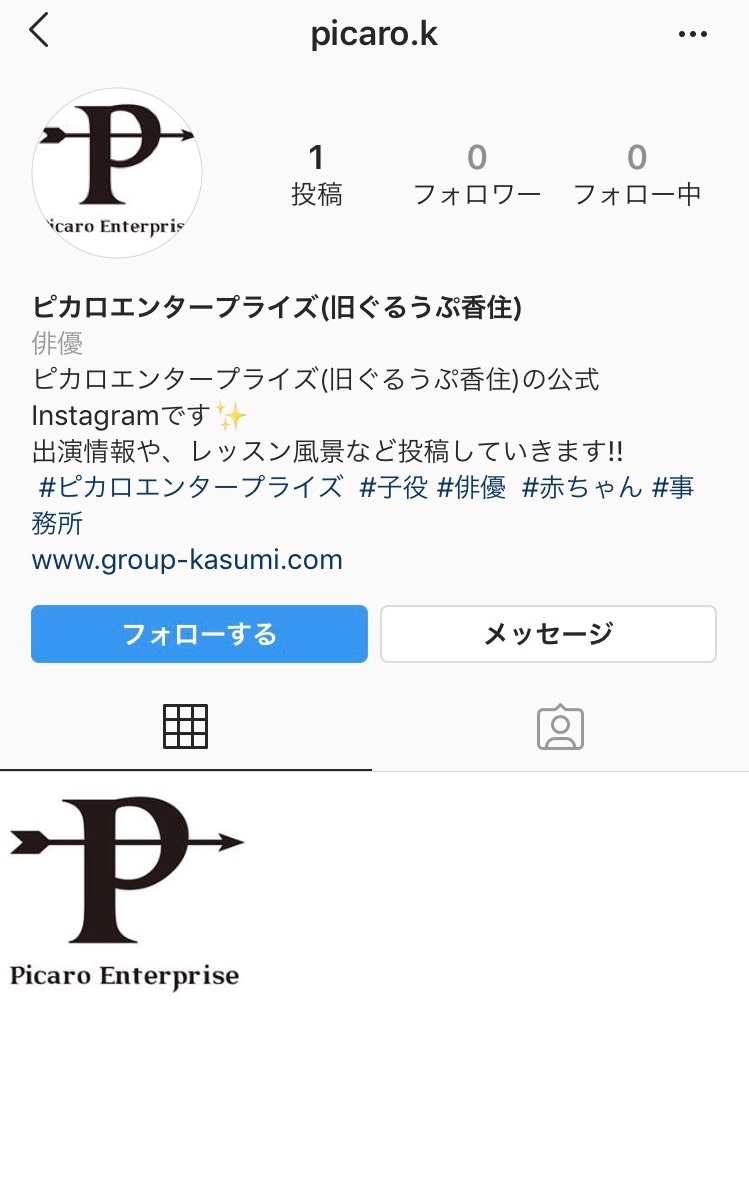This screenshot has width=749, height=1183.
Task: Open hashtag #俳優 in the bio
Action: coord(472,488)
